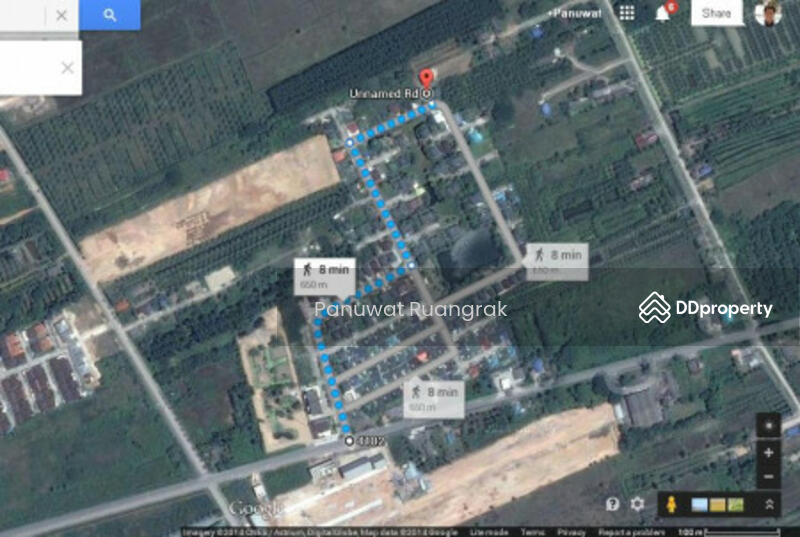This screenshot has height=537, width=800.
Task: Open the Google apps grid
Action: pos(627,12)
